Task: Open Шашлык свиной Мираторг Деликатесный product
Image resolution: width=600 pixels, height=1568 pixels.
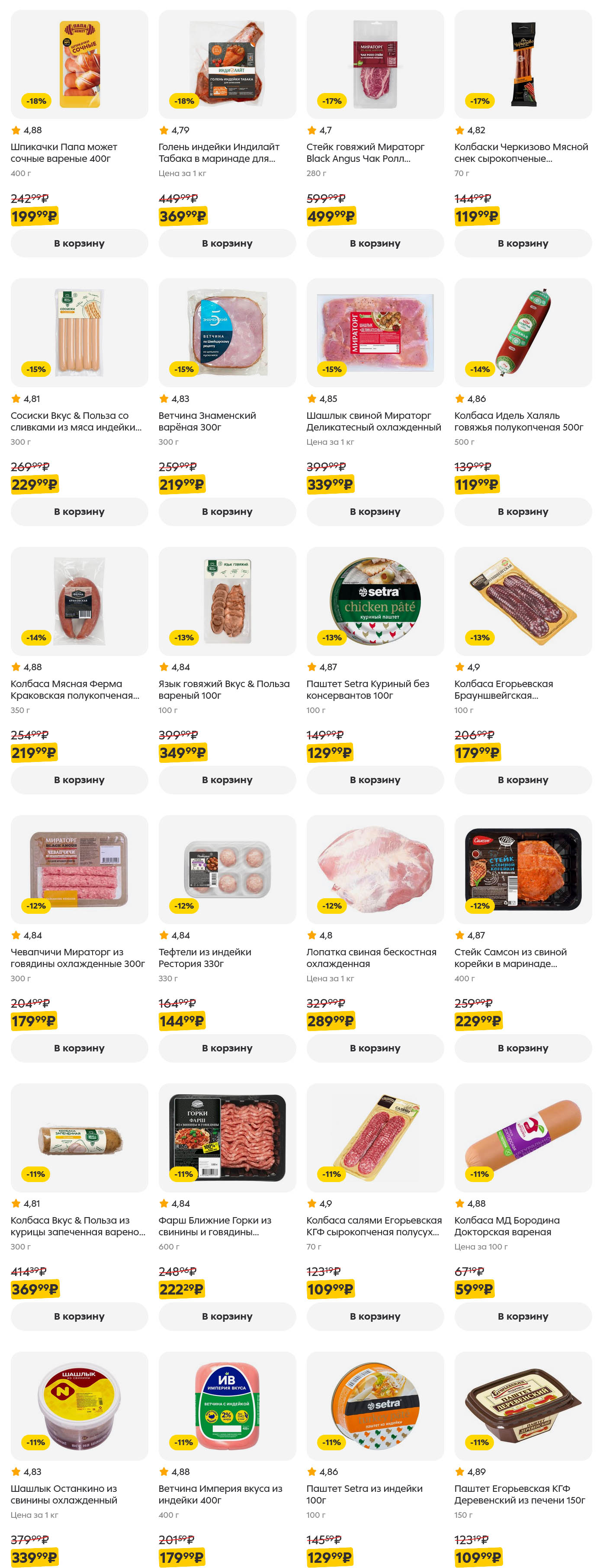Action: [373, 421]
